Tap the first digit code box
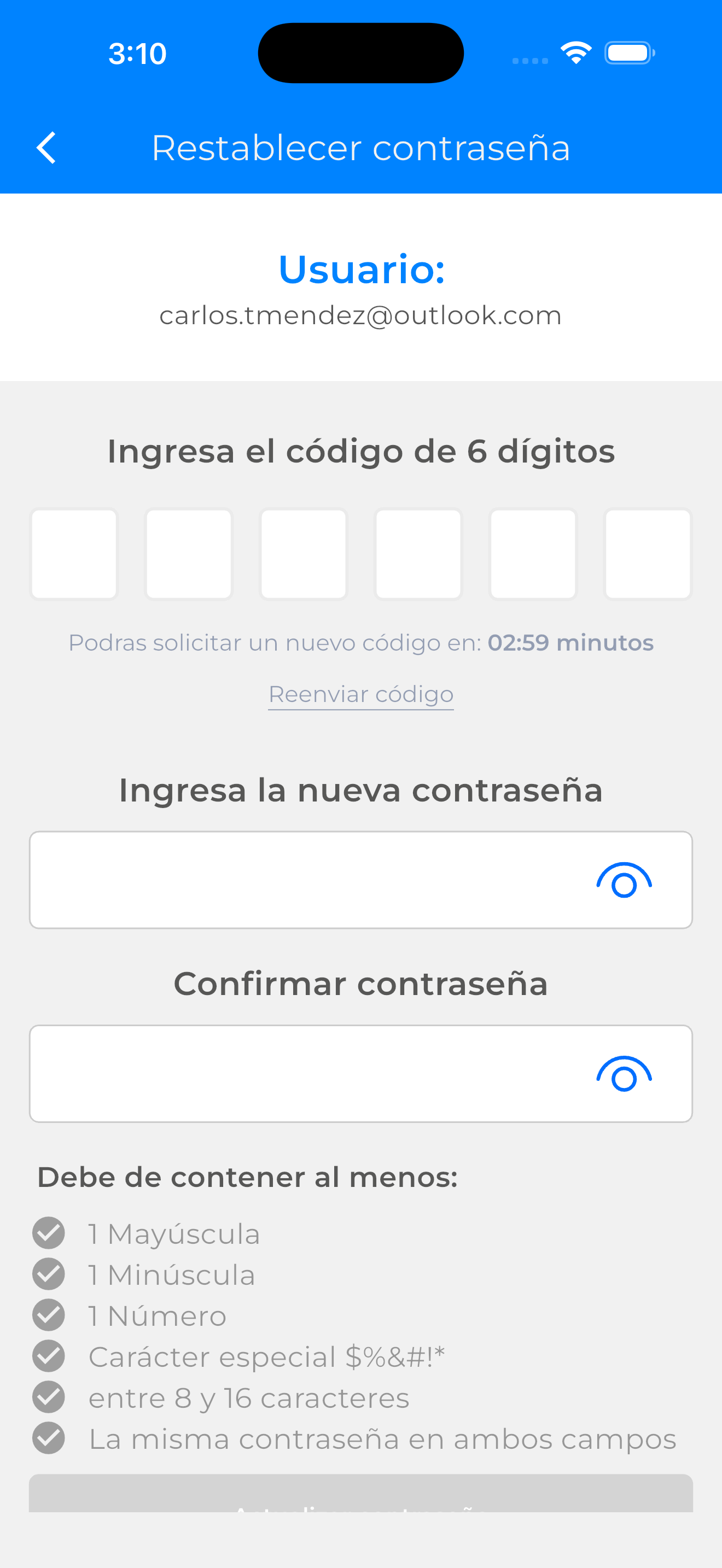This screenshot has width=722, height=1568. click(74, 554)
